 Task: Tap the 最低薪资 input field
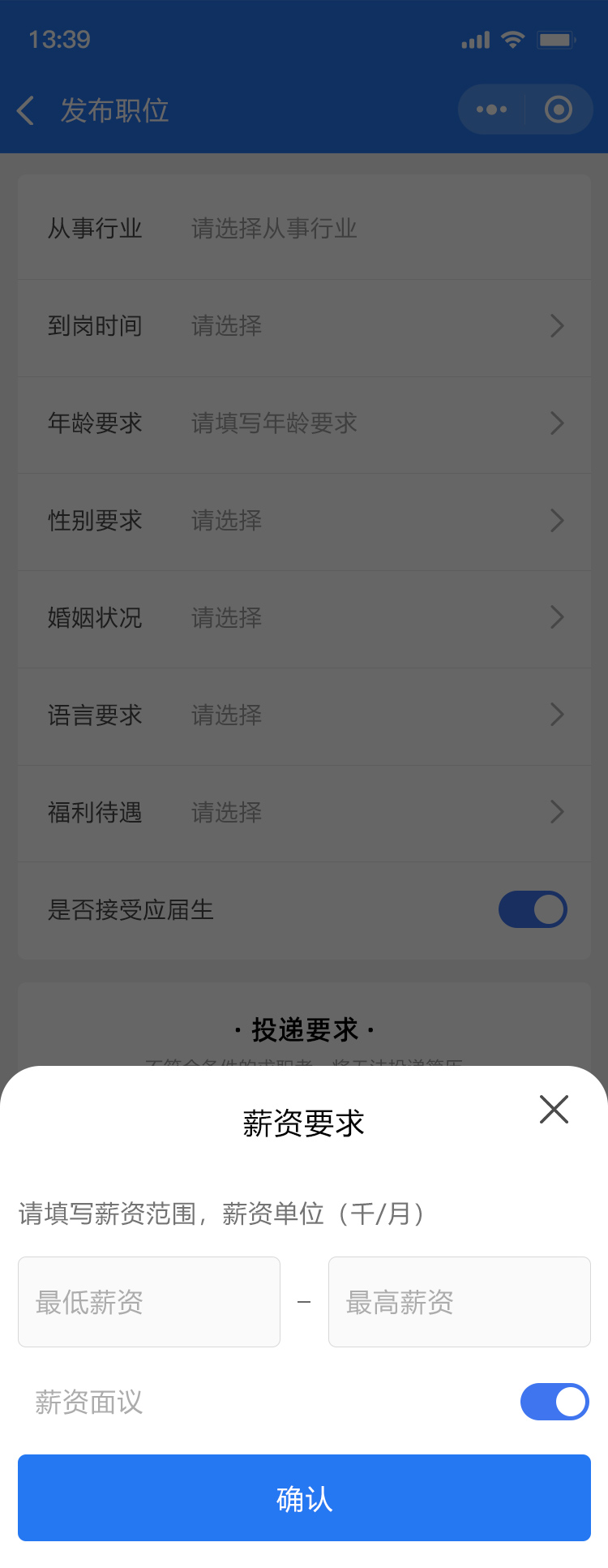149,1302
